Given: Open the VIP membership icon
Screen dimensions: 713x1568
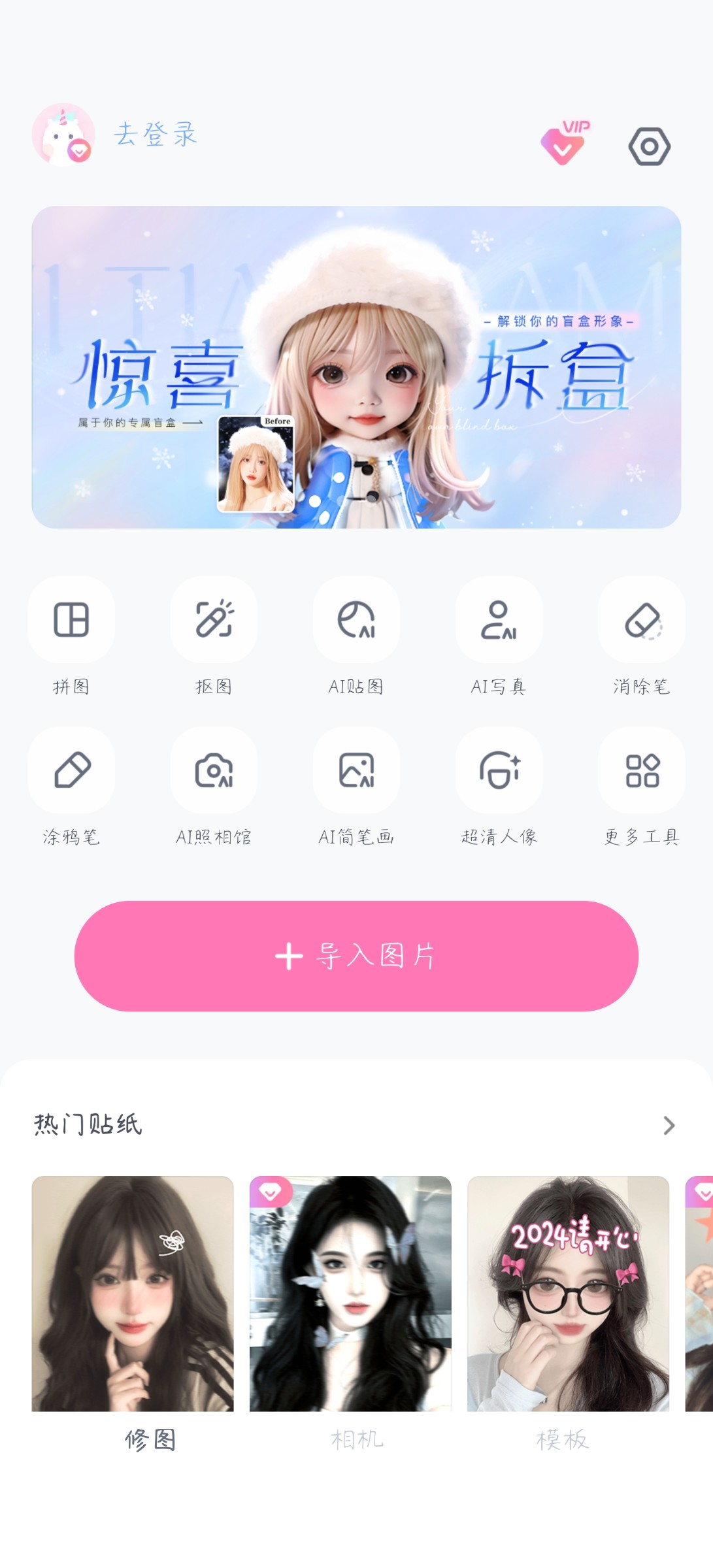Looking at the screenshot, I should click(565, 143).
